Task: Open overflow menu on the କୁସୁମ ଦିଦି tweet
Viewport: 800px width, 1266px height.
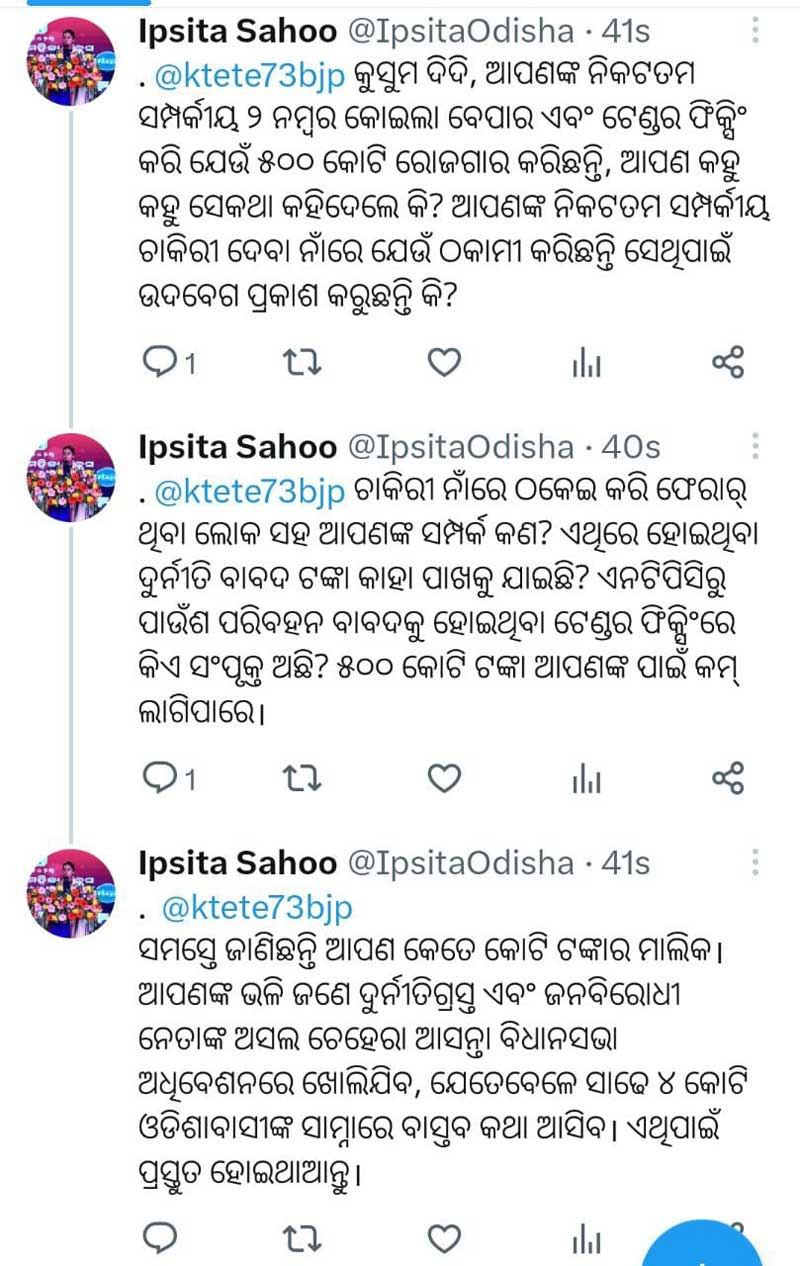Action: coord(755,32)
